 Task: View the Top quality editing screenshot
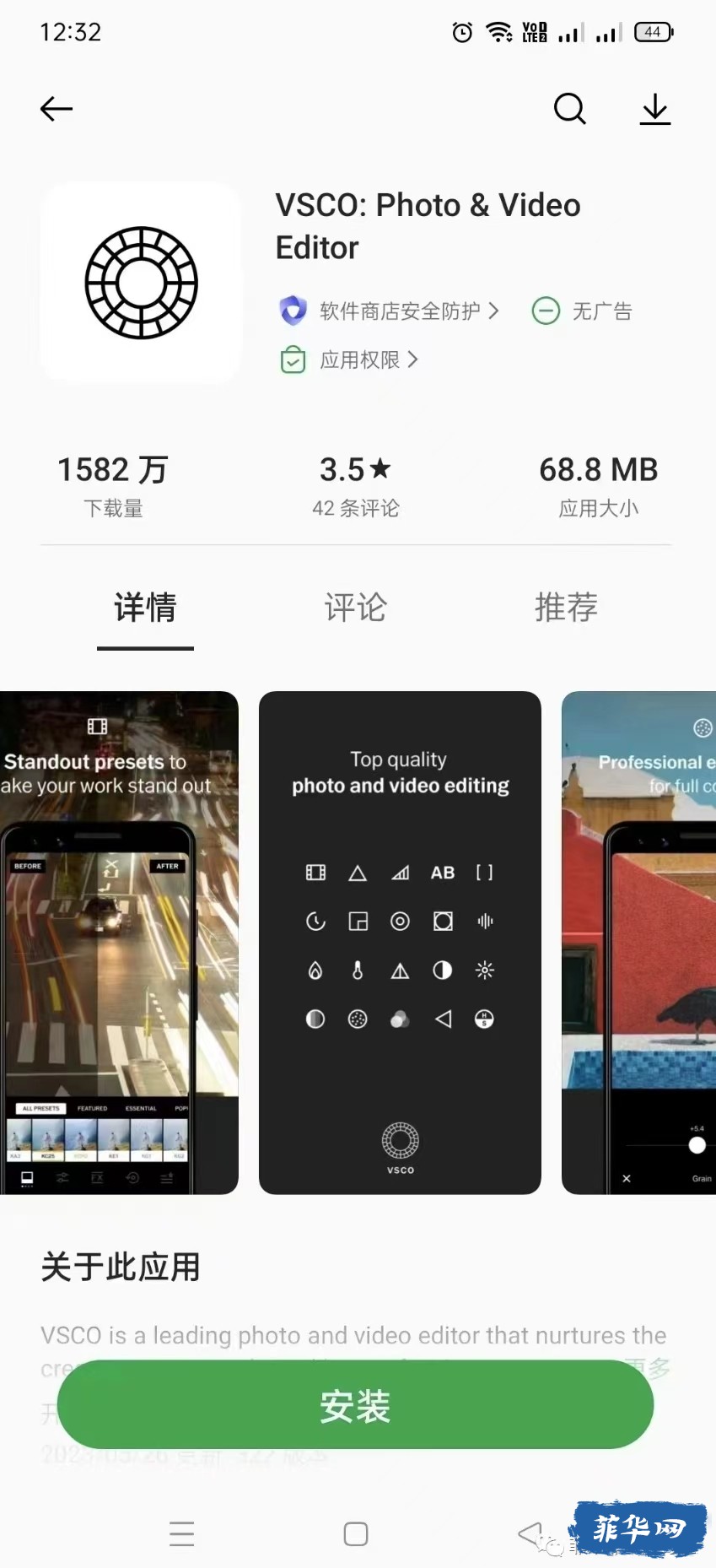[400, 942]
